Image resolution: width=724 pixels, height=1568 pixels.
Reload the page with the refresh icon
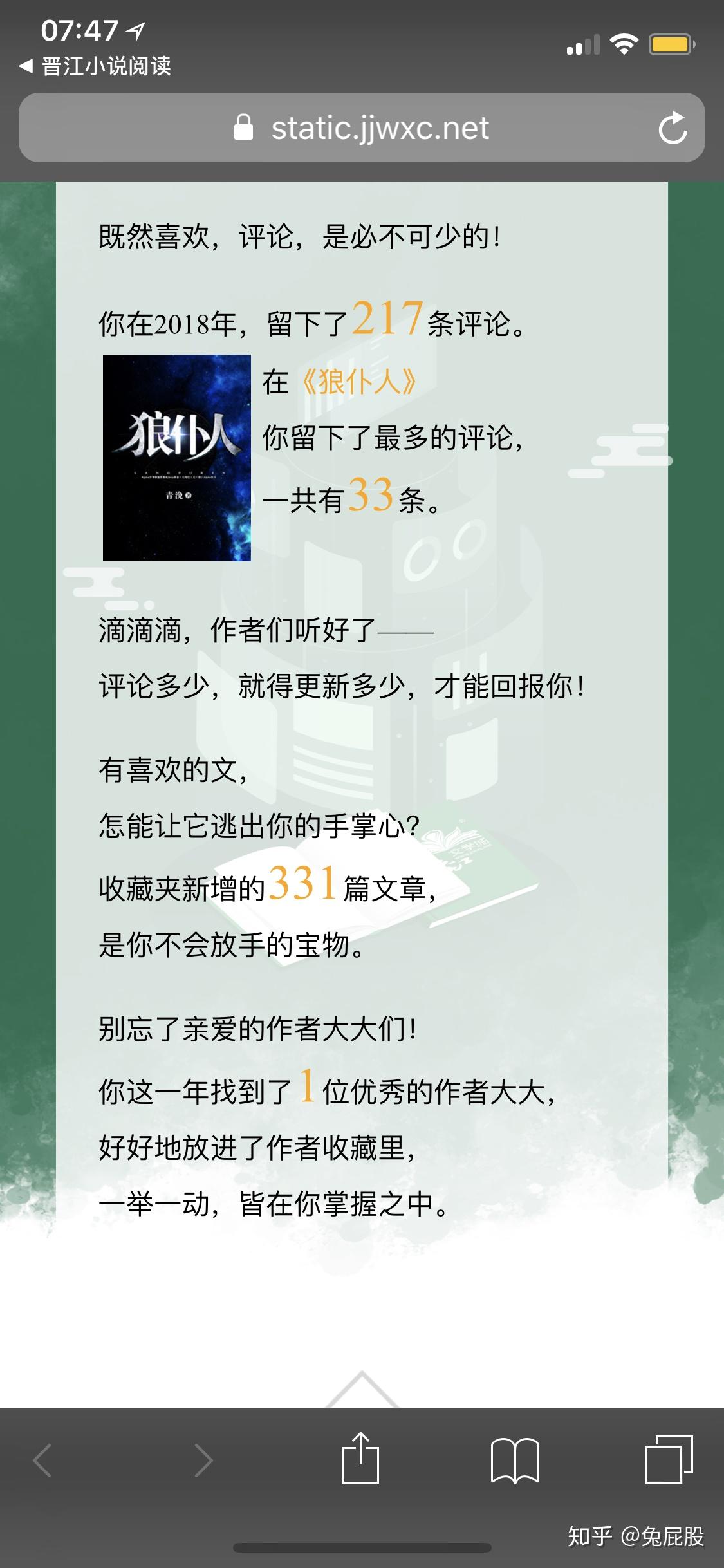coord(673,127)
